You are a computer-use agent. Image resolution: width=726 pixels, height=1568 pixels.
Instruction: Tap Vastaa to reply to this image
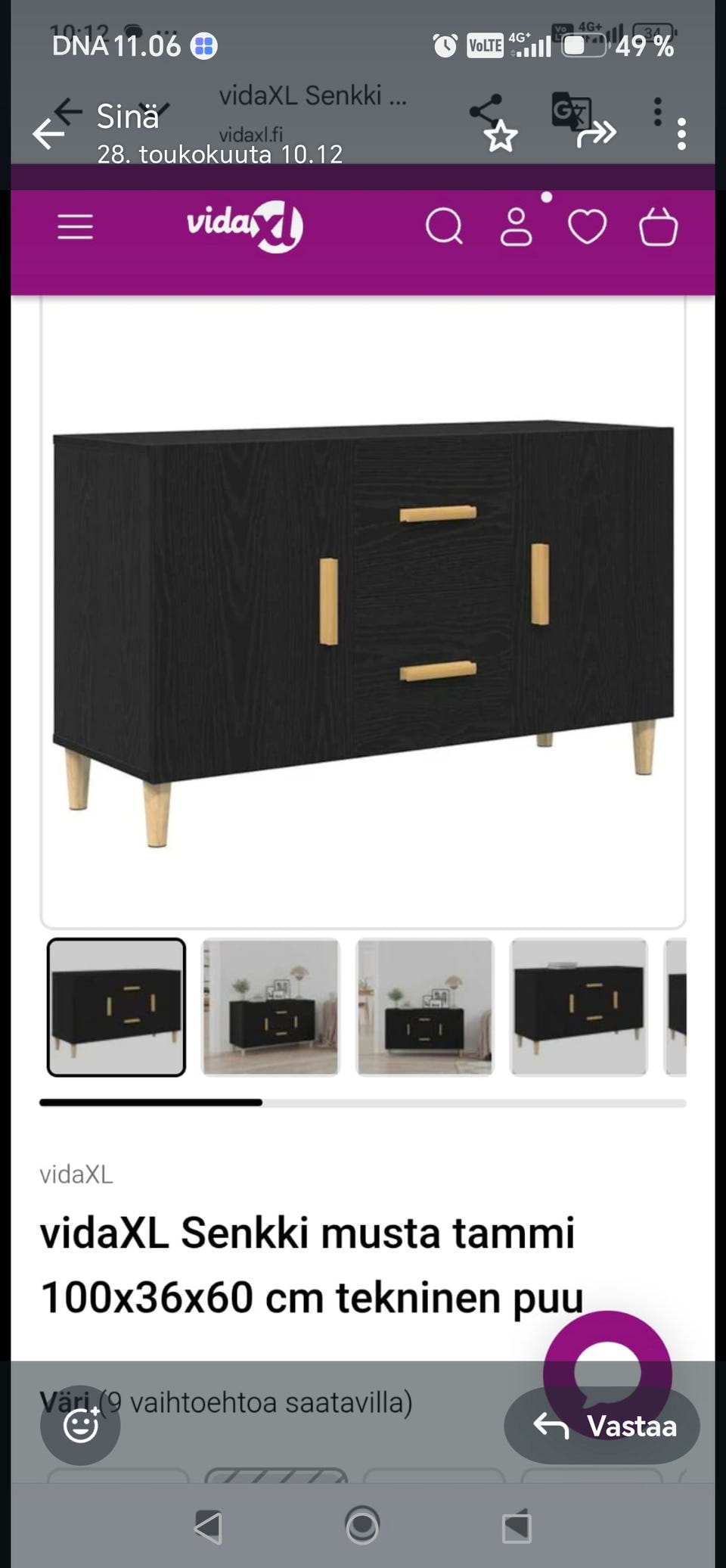(602, 1426)
